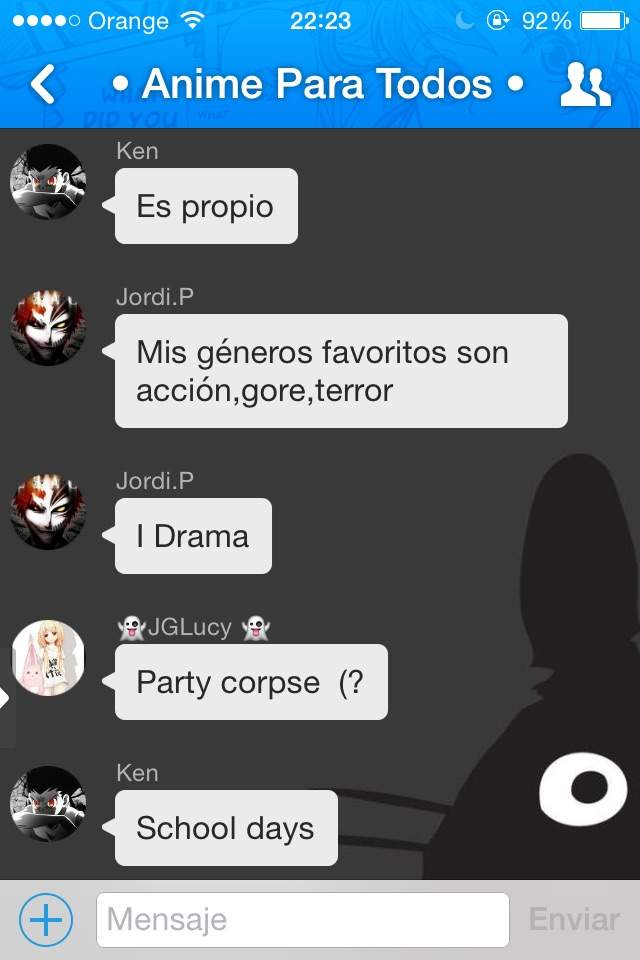View Jordi.P's profile picture beside "I Drama"
This screenshot has width=640, height=960.
click(48, 512)
